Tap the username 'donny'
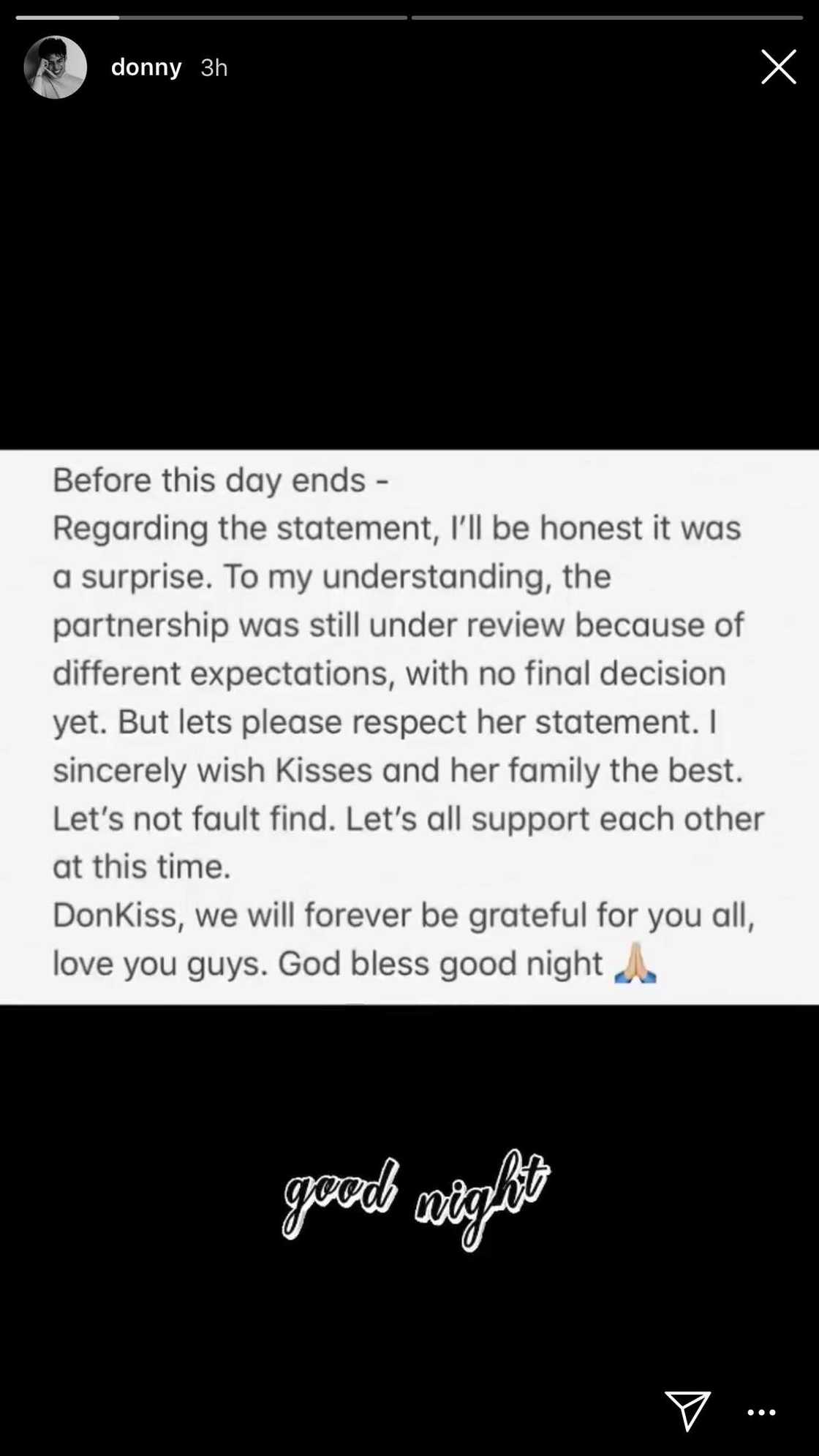The width and height of the screenshot is (819, 1456). (146, 67)
